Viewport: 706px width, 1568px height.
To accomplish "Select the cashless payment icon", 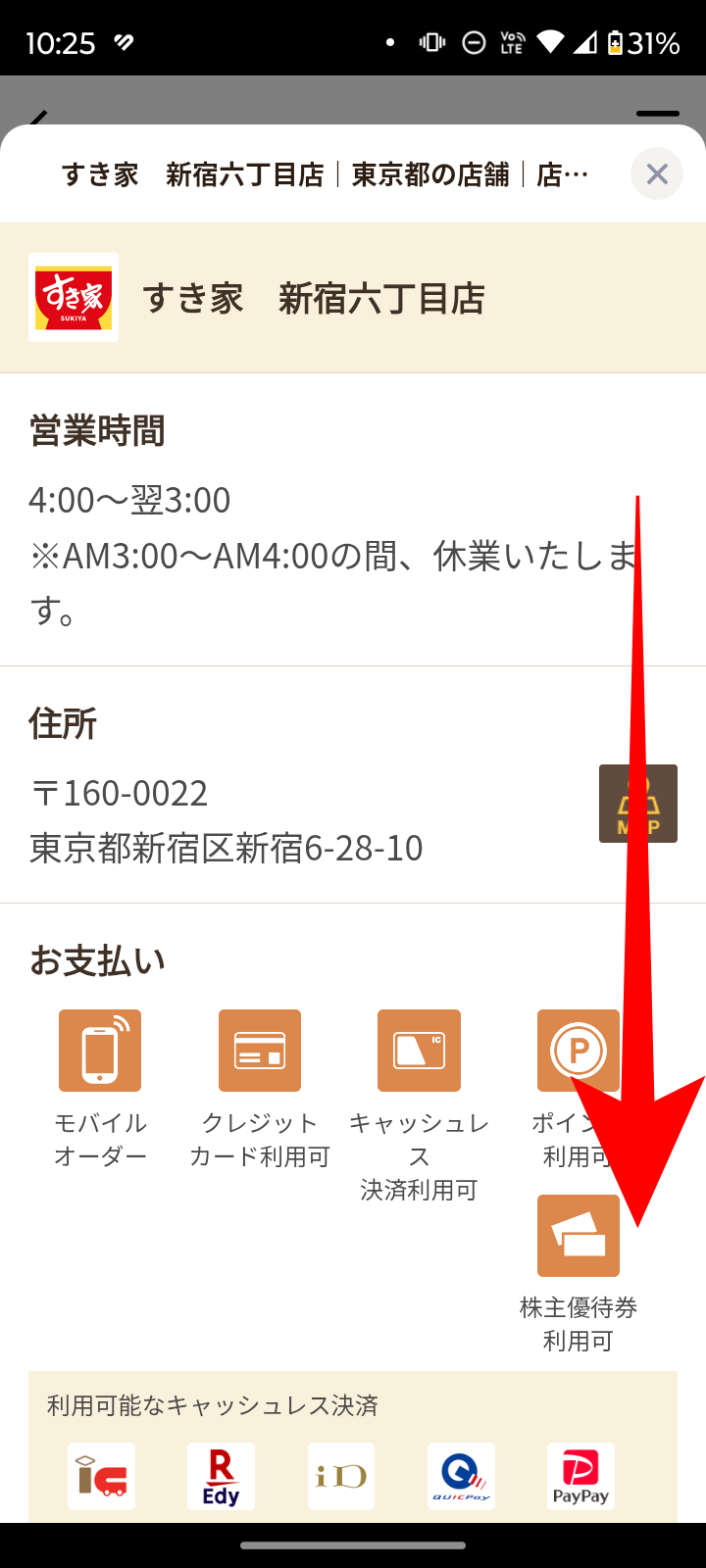I will 419,1050.
